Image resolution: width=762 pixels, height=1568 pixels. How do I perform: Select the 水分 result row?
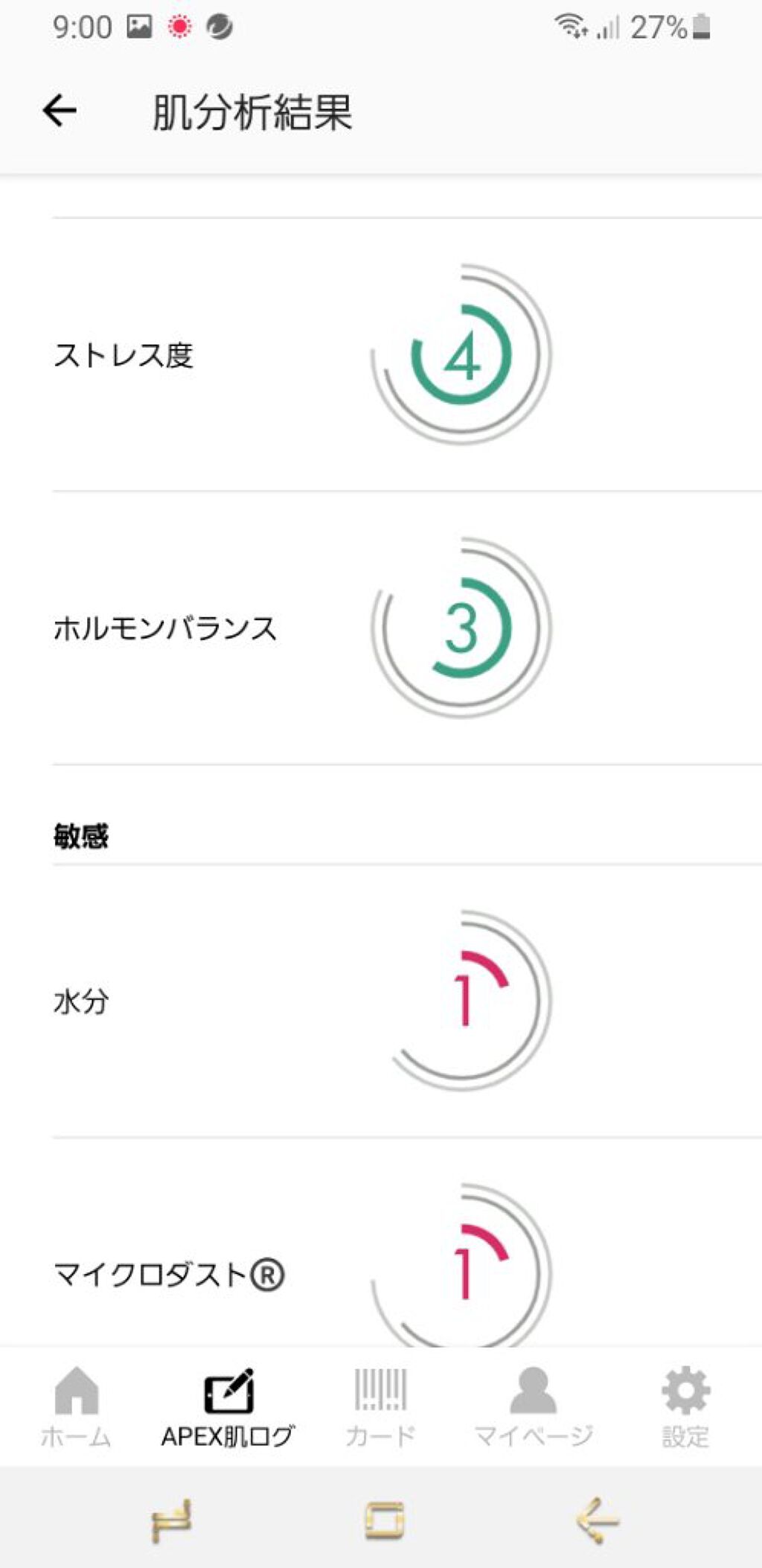point(402,1001)
